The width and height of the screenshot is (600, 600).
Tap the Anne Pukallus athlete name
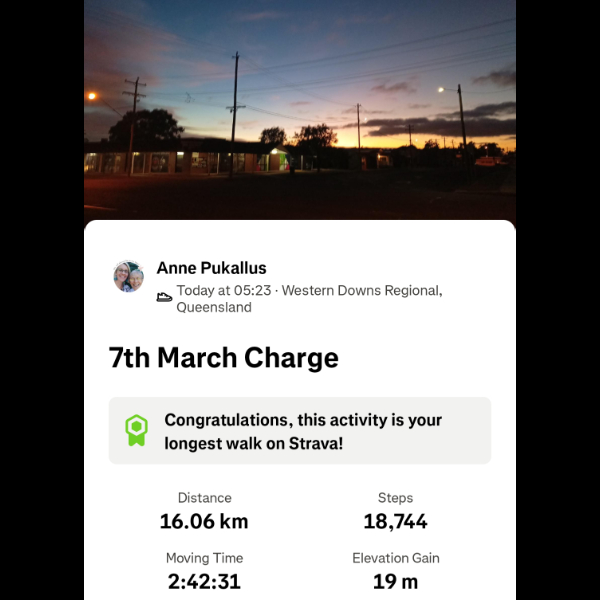(x=211, y=268)
